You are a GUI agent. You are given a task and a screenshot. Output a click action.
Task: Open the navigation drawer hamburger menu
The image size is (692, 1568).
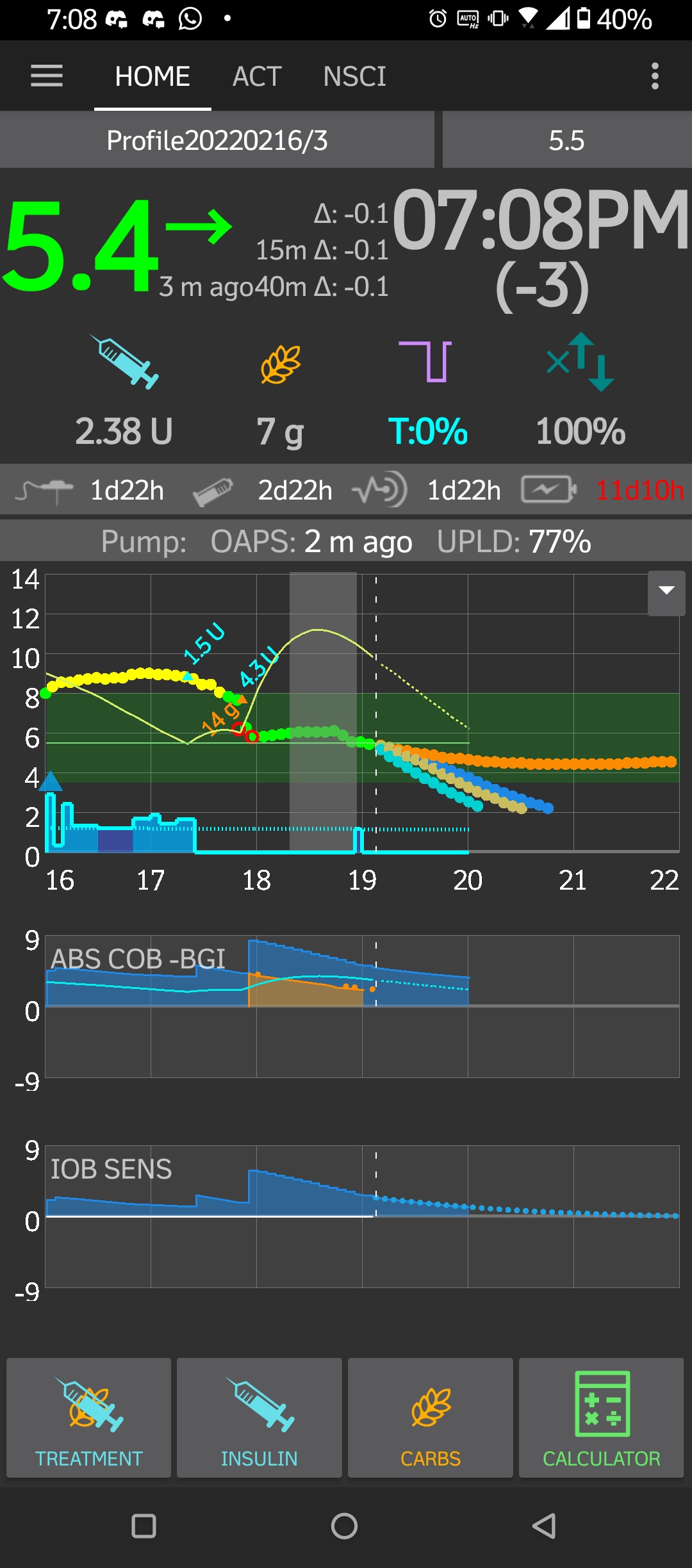tap(46, 76)
